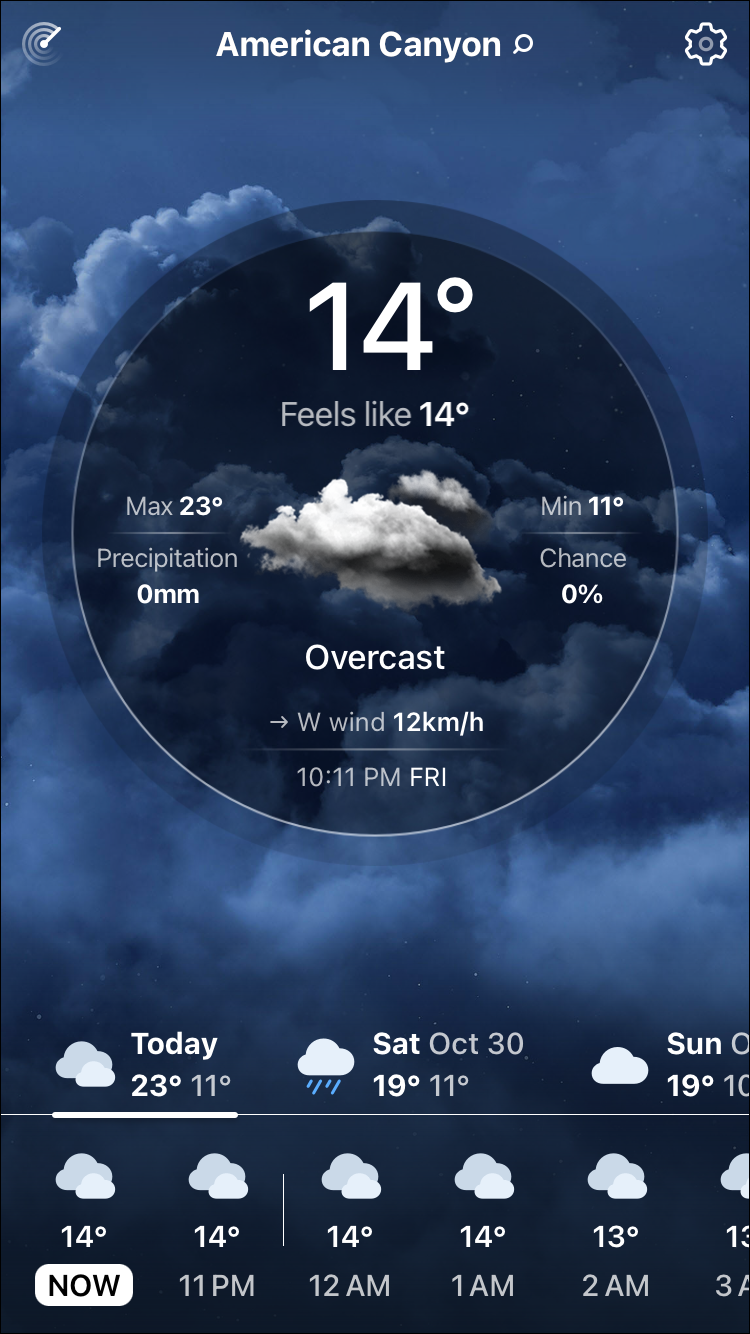Screen dimensions: 750x1334
Task: Select the Today forecast tab
Action: click(x=145, y=1065)
